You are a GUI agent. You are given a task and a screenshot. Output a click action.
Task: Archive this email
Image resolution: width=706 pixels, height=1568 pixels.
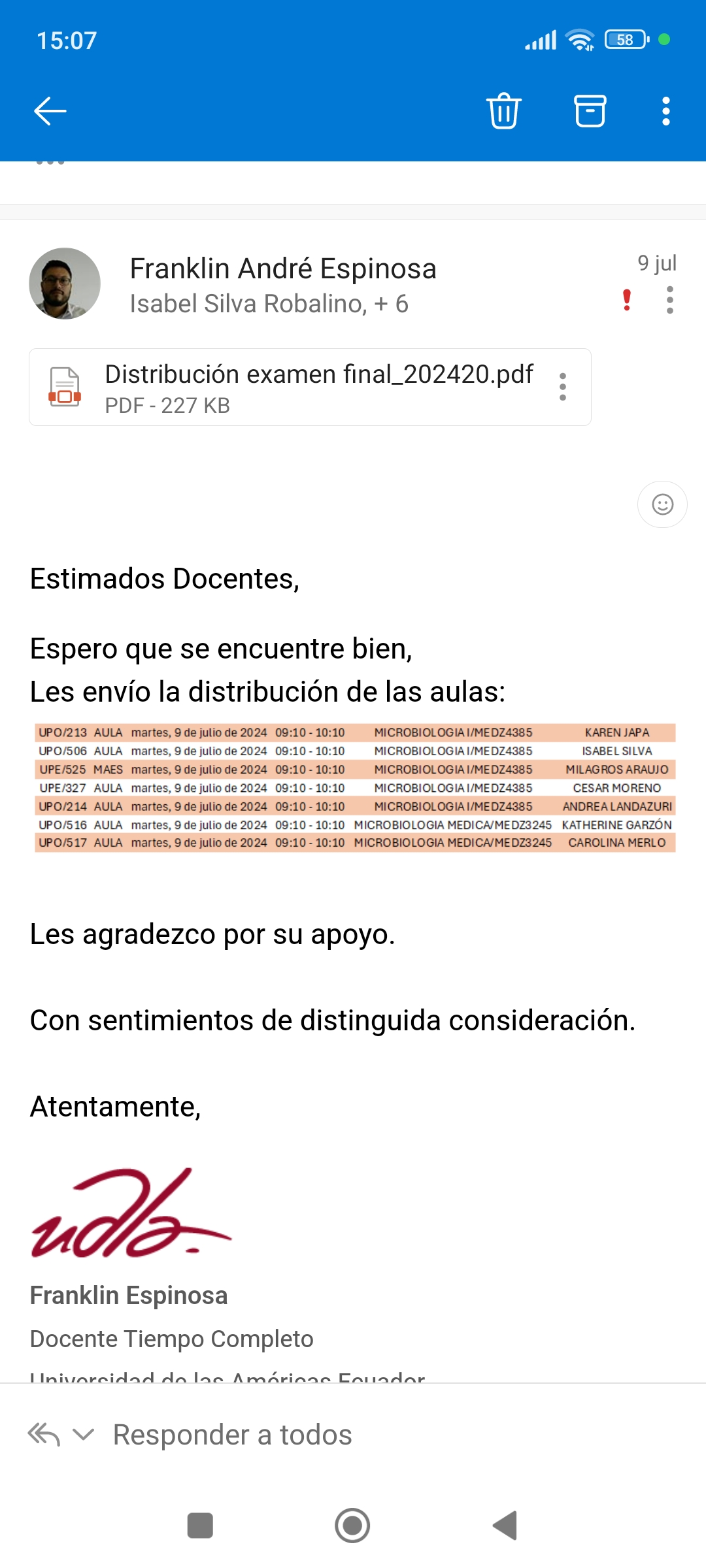pos(590,111)
